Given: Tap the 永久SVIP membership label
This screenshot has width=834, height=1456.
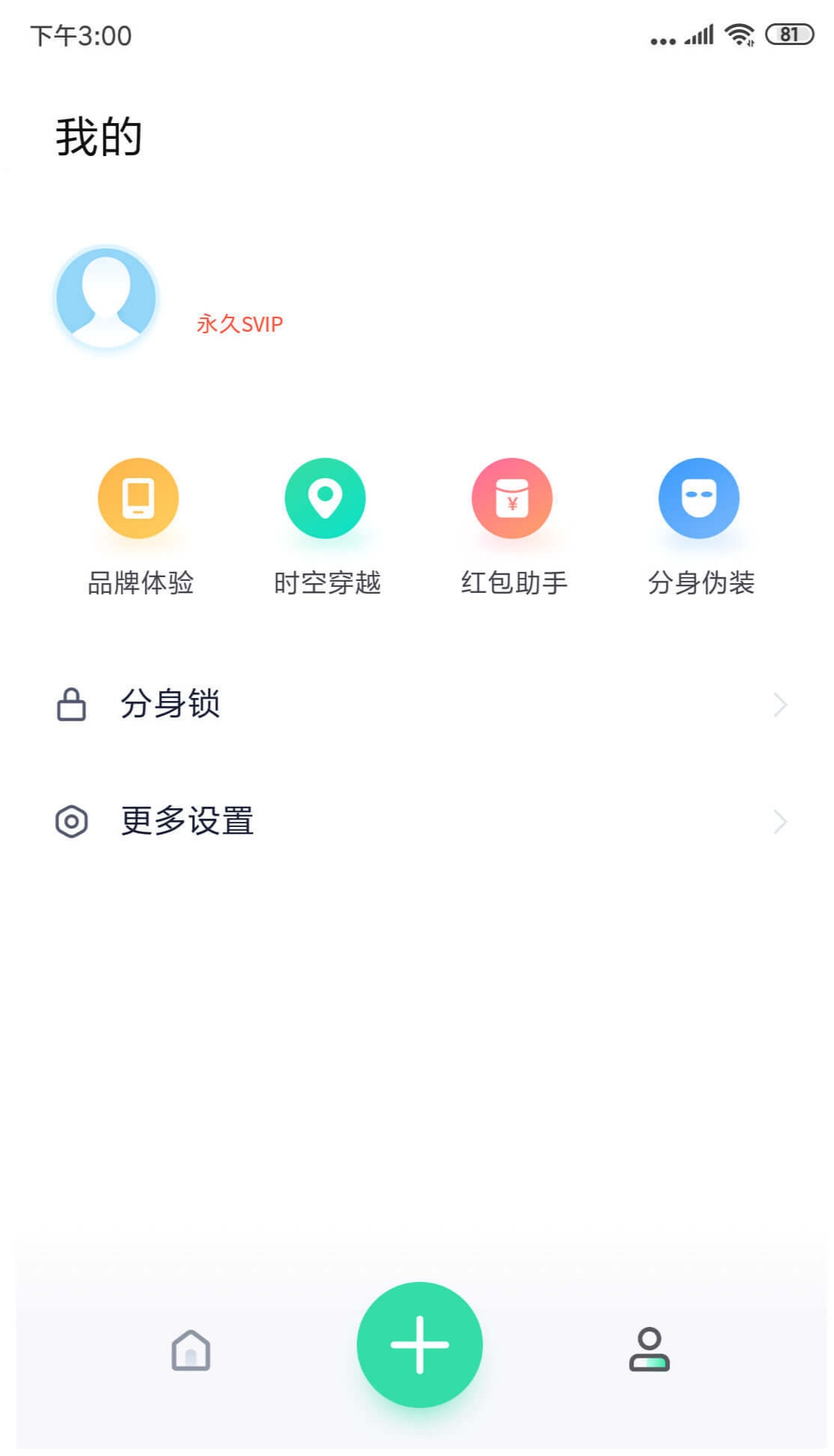Looking at the screenshot, I should pos(239,324).
